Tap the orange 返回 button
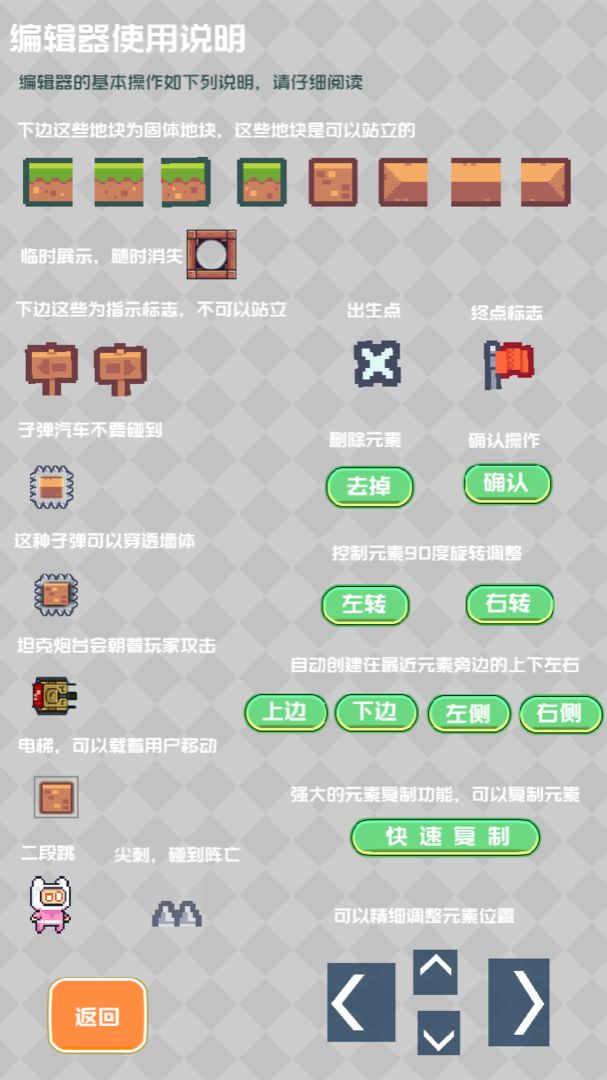Viewport: 607px width, 1080px height. pos(98,1016)
